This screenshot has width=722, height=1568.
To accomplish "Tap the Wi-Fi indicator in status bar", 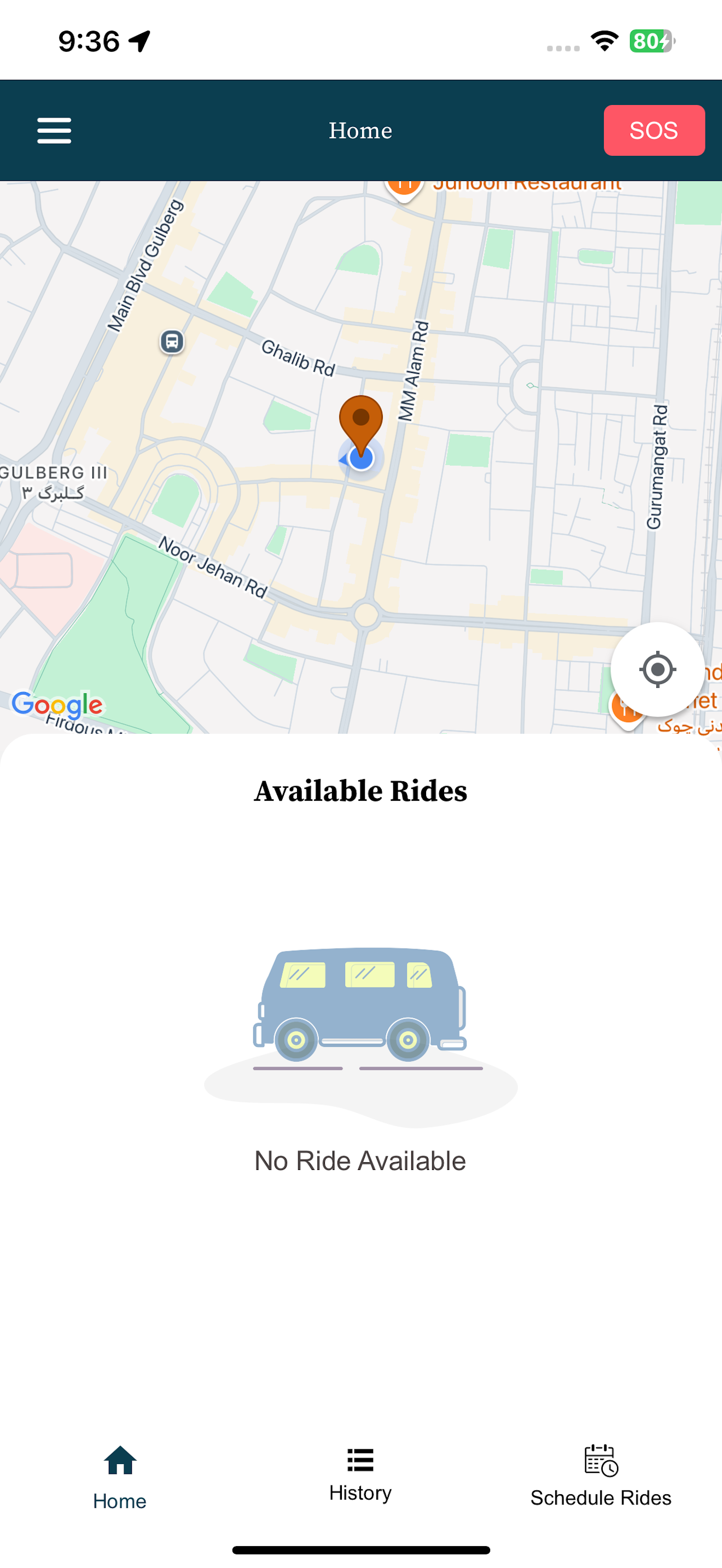I will click(x=603, y=40).
